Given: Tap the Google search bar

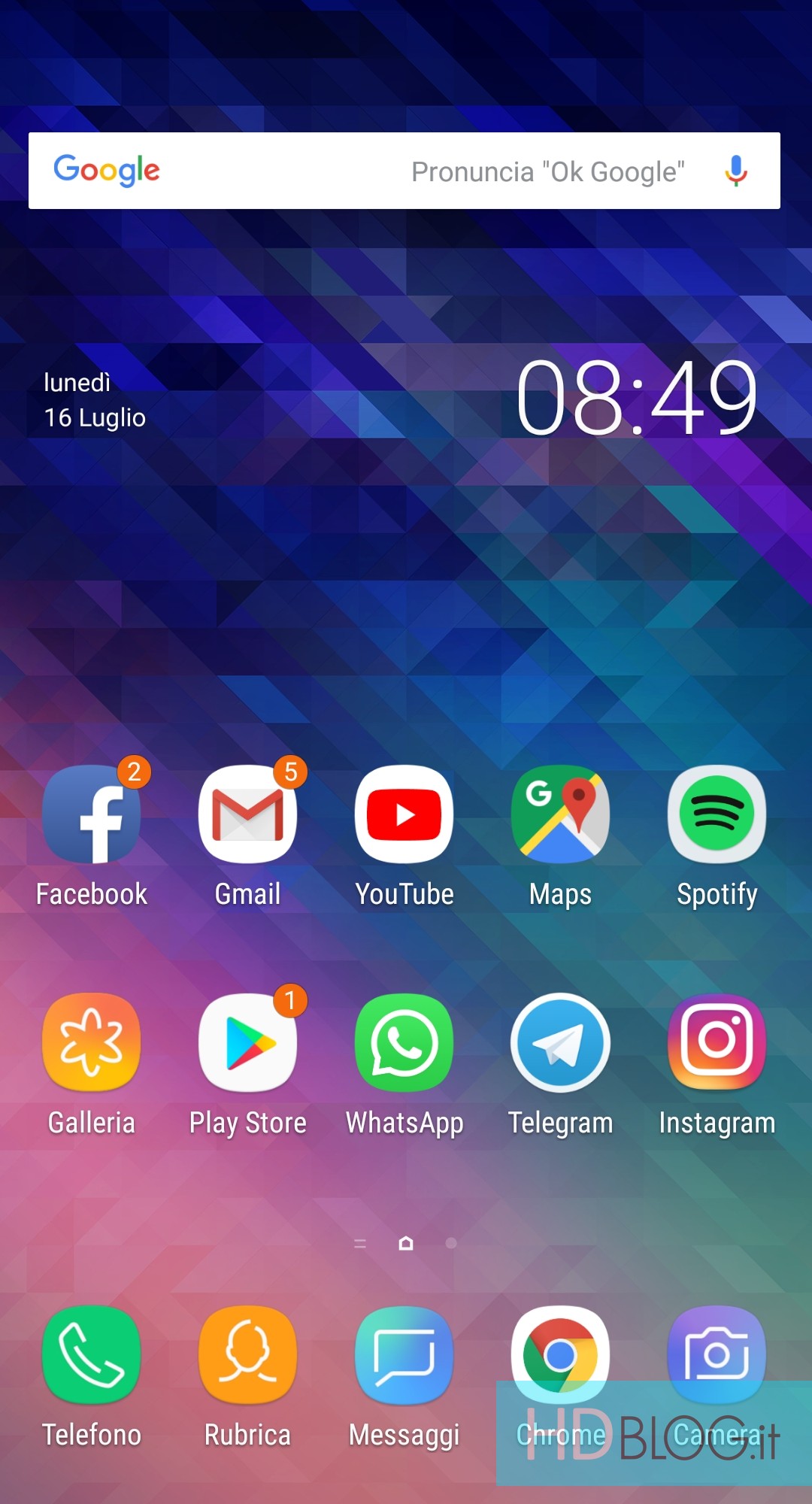Looking at the screenshot, I should [x=376, y=171].
